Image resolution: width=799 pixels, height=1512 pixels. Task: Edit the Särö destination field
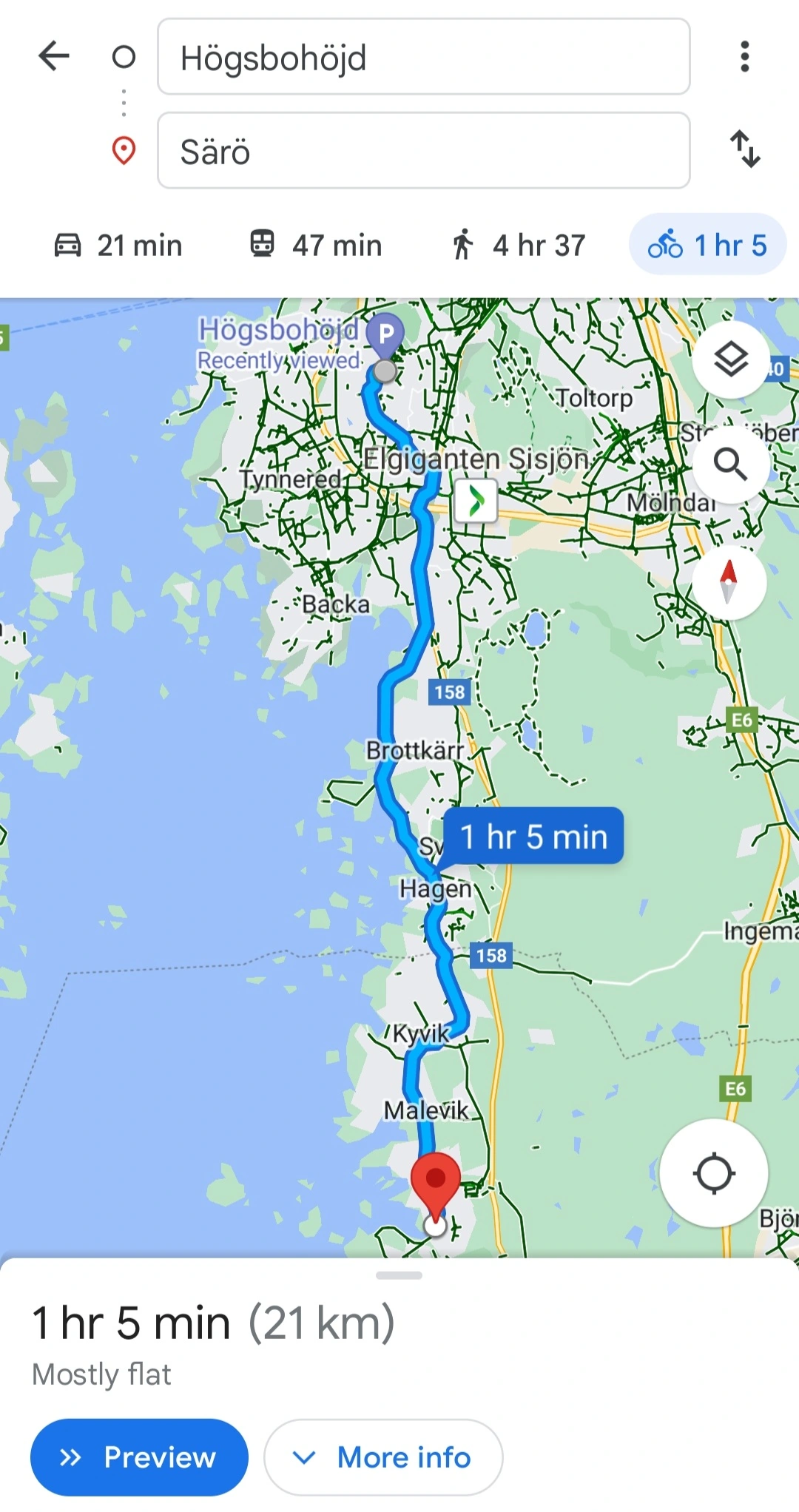pyautogui.click(x=423, y=151)
